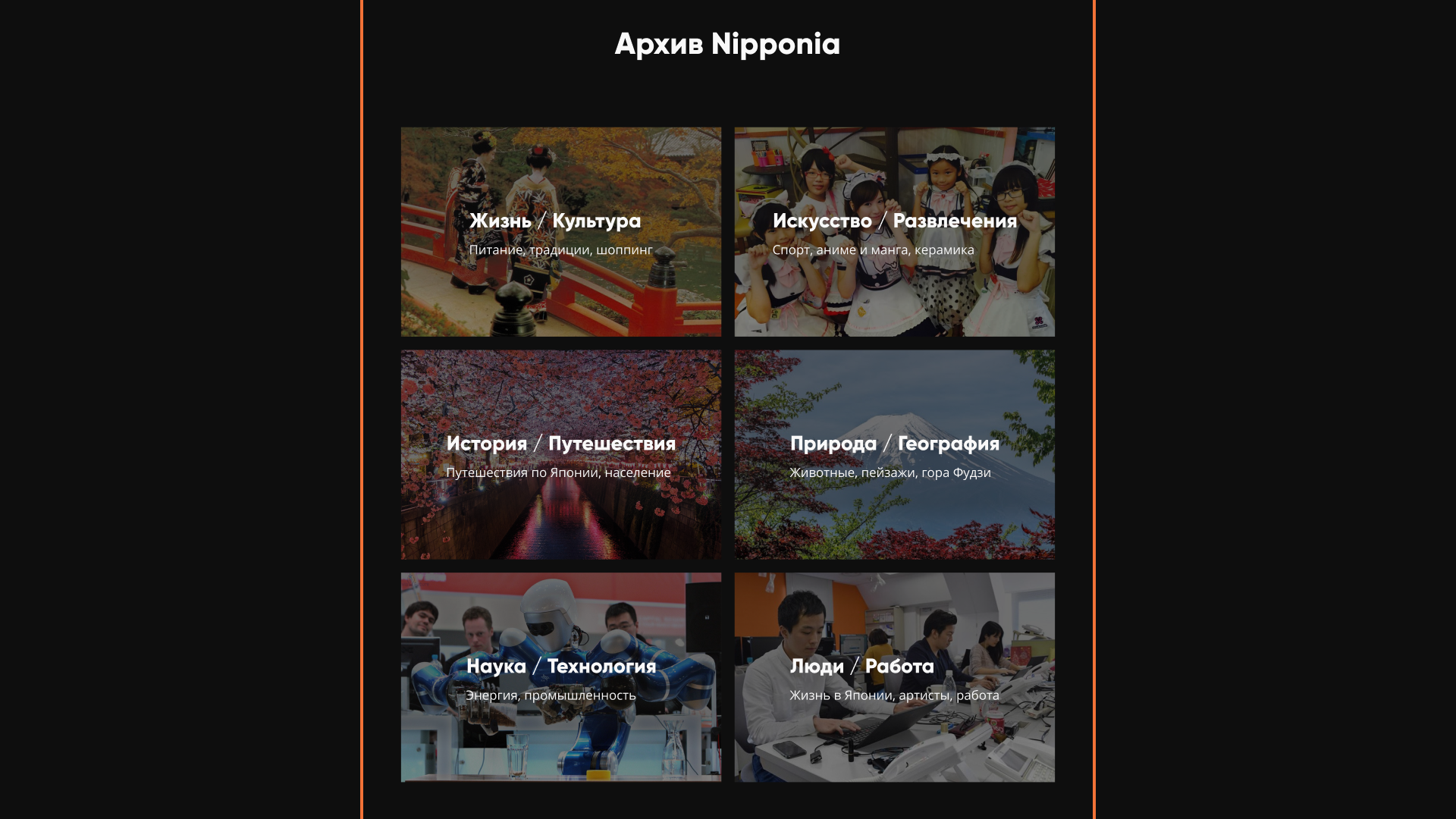Open the Искусство / Развлечения category card
This screenshot has height=819, width=1456.
click(x=894, y=231)
